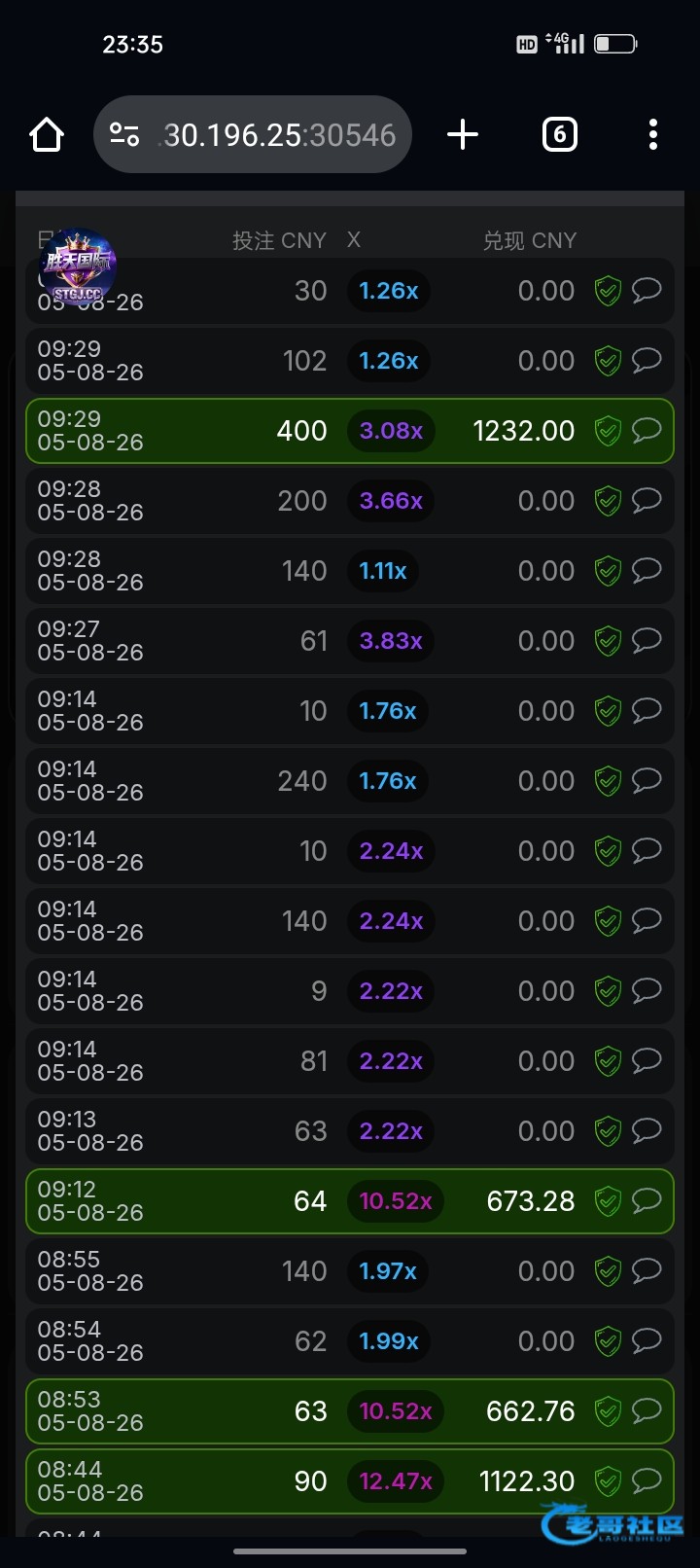
Task: Open chat bubble on the 1232.00 cashout row
Action: pos(647,430)
